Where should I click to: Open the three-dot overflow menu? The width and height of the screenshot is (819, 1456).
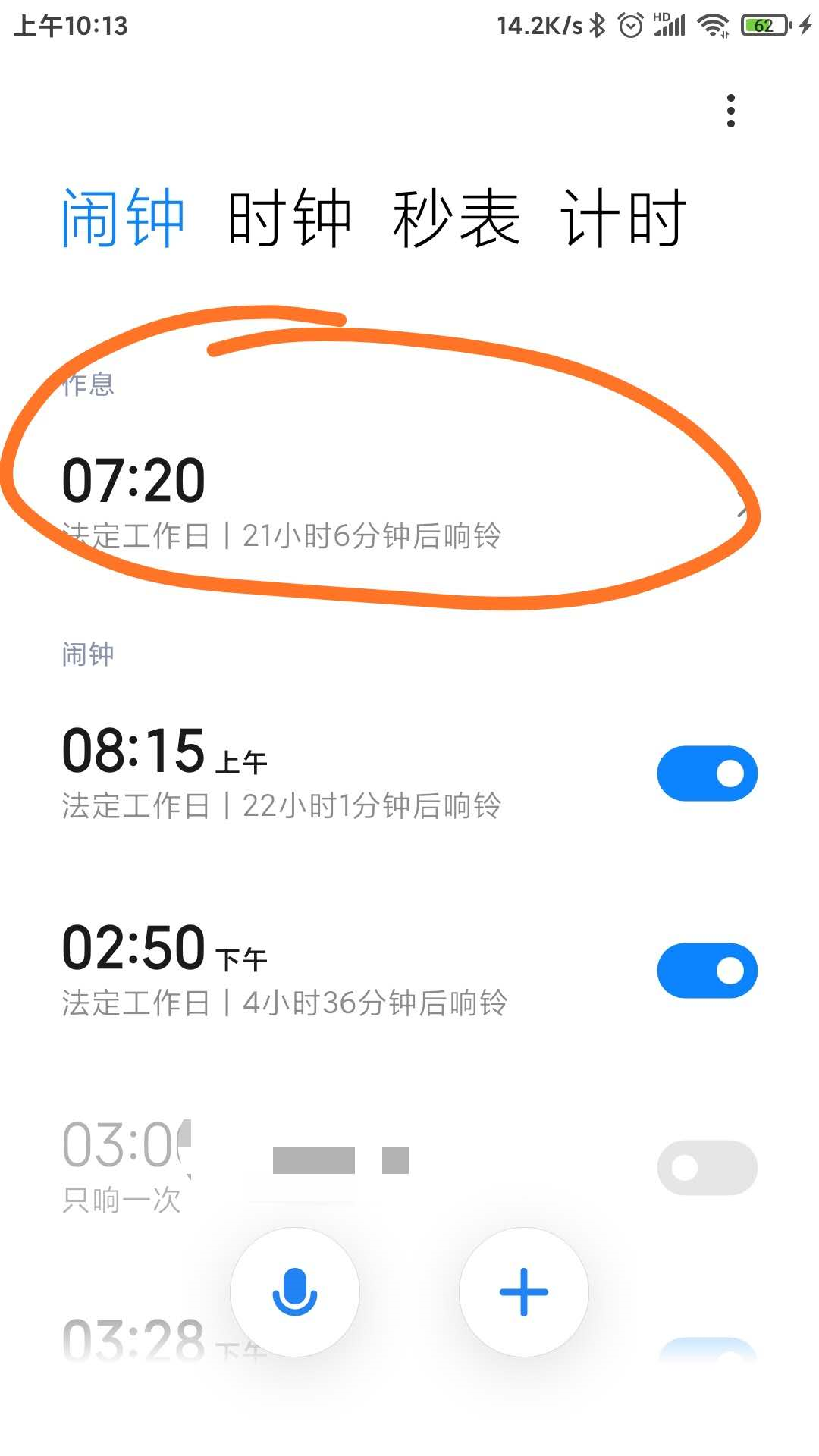[x=730, y=111]
